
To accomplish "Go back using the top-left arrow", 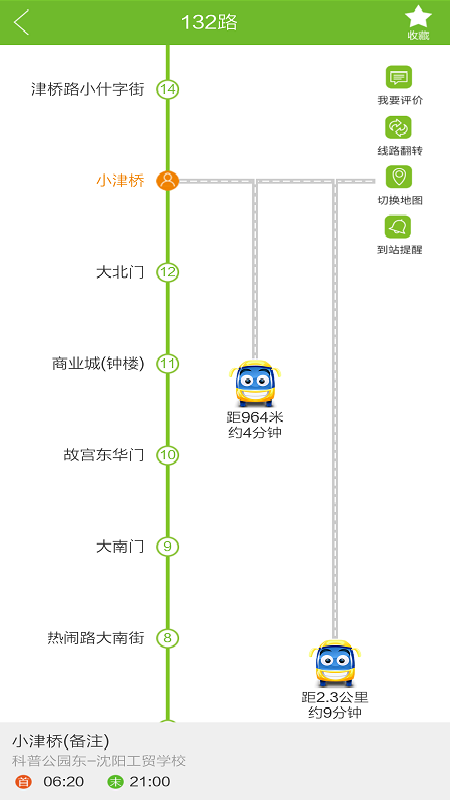I will click(x=21, y=22).
